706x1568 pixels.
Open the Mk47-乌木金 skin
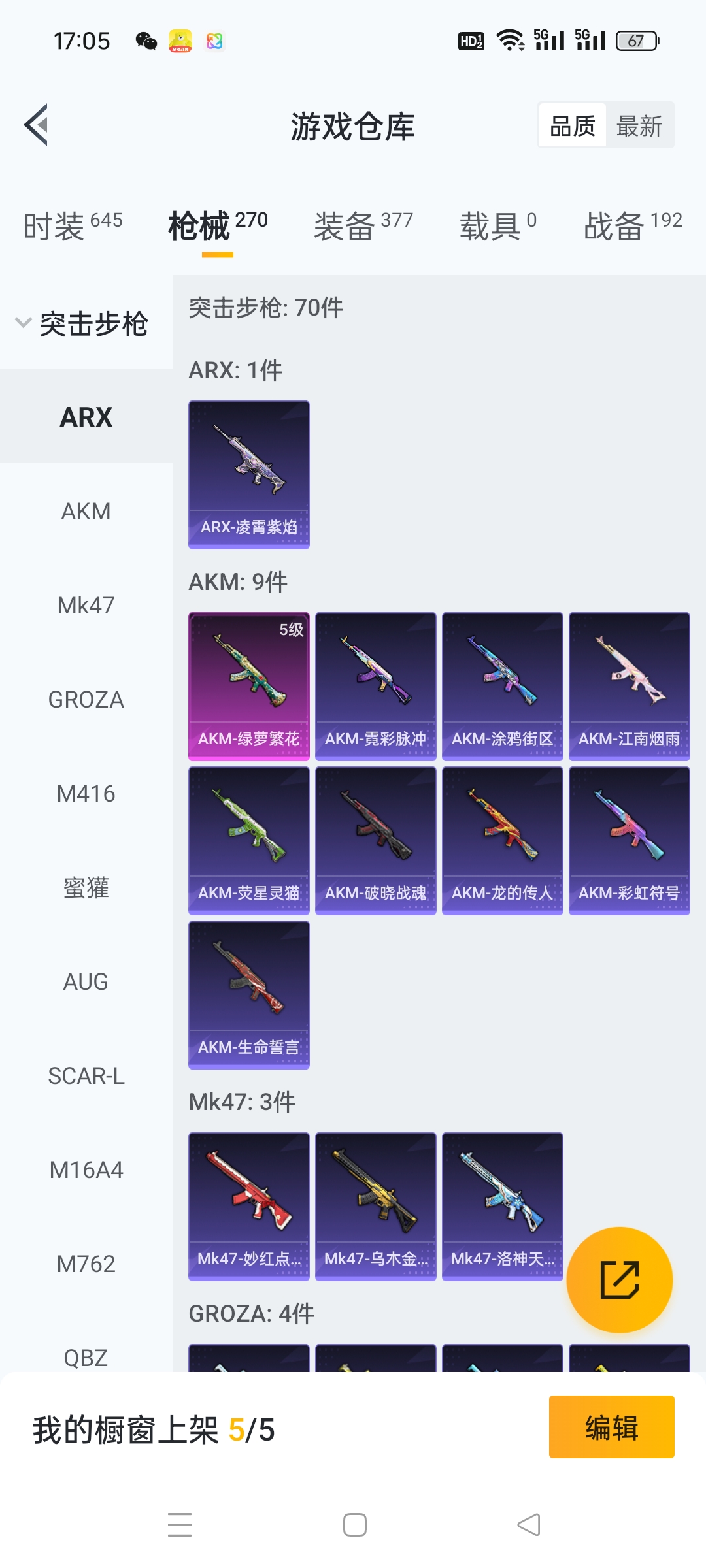click(x=375, y=1207)
